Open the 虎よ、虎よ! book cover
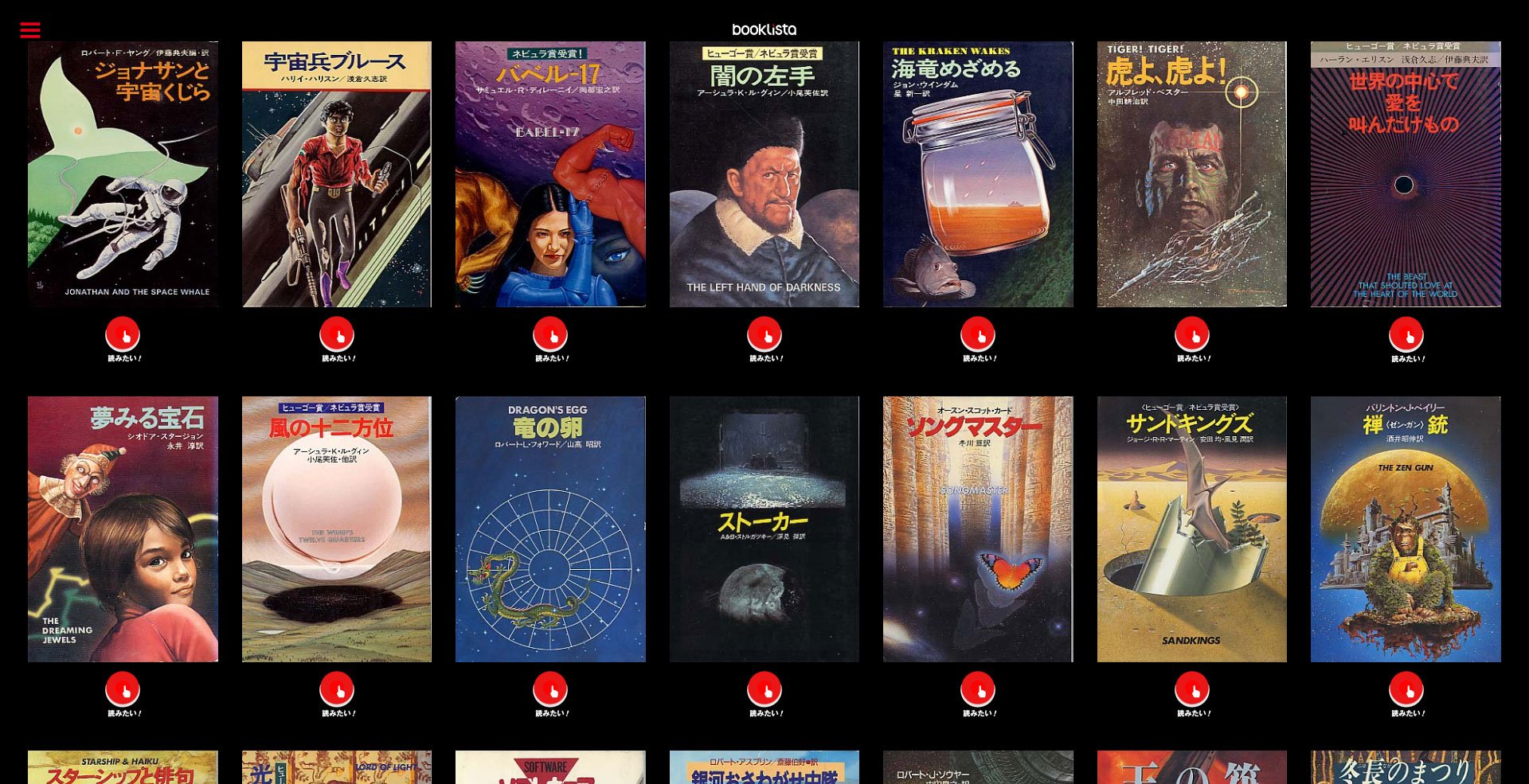Viewport: 1529px width, 784px height. click(1192, 174)
